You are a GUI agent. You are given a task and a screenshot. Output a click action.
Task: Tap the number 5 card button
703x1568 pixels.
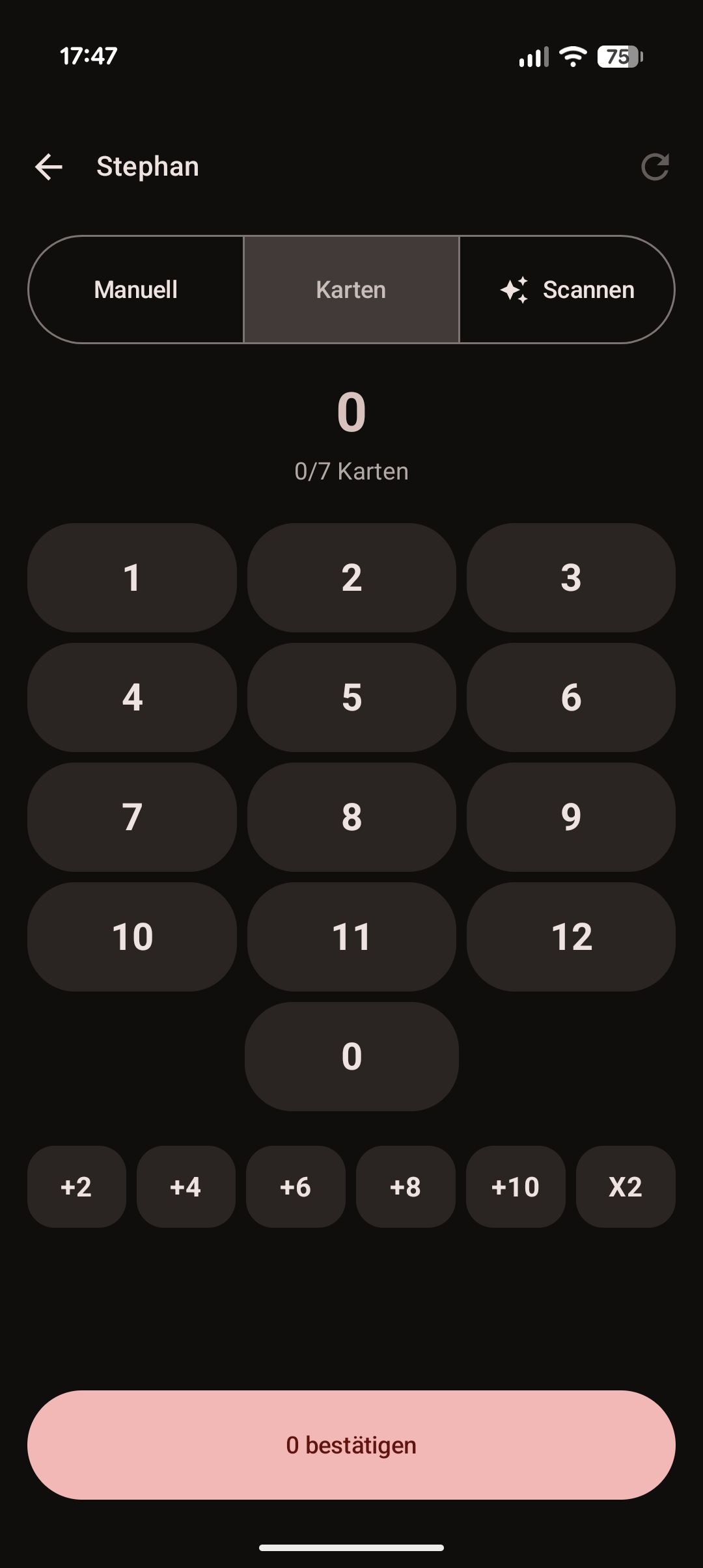[351, 697]
